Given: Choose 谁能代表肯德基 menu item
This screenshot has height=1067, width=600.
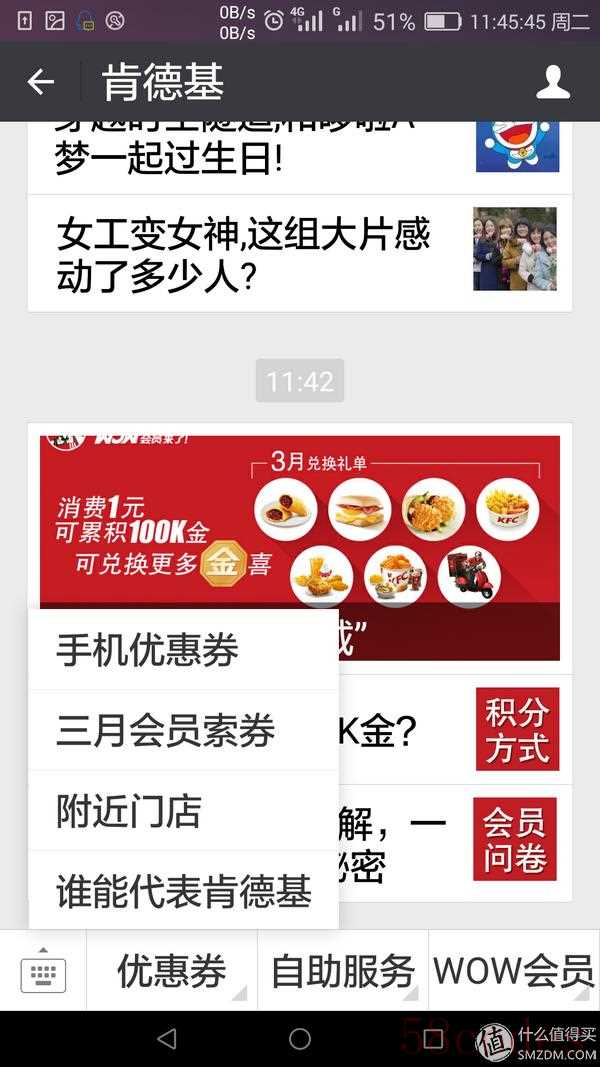Looking at the screenshot, I should [183, 891].
